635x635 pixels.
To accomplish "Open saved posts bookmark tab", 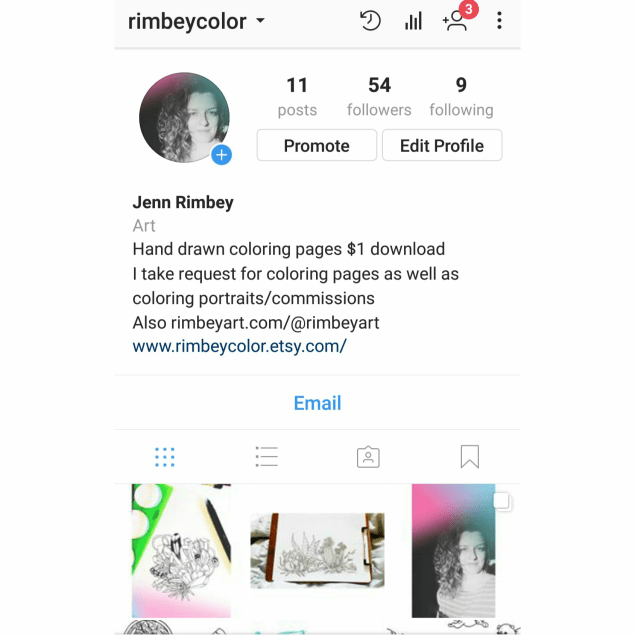I will pyautogui.click(x=469, y=457).
